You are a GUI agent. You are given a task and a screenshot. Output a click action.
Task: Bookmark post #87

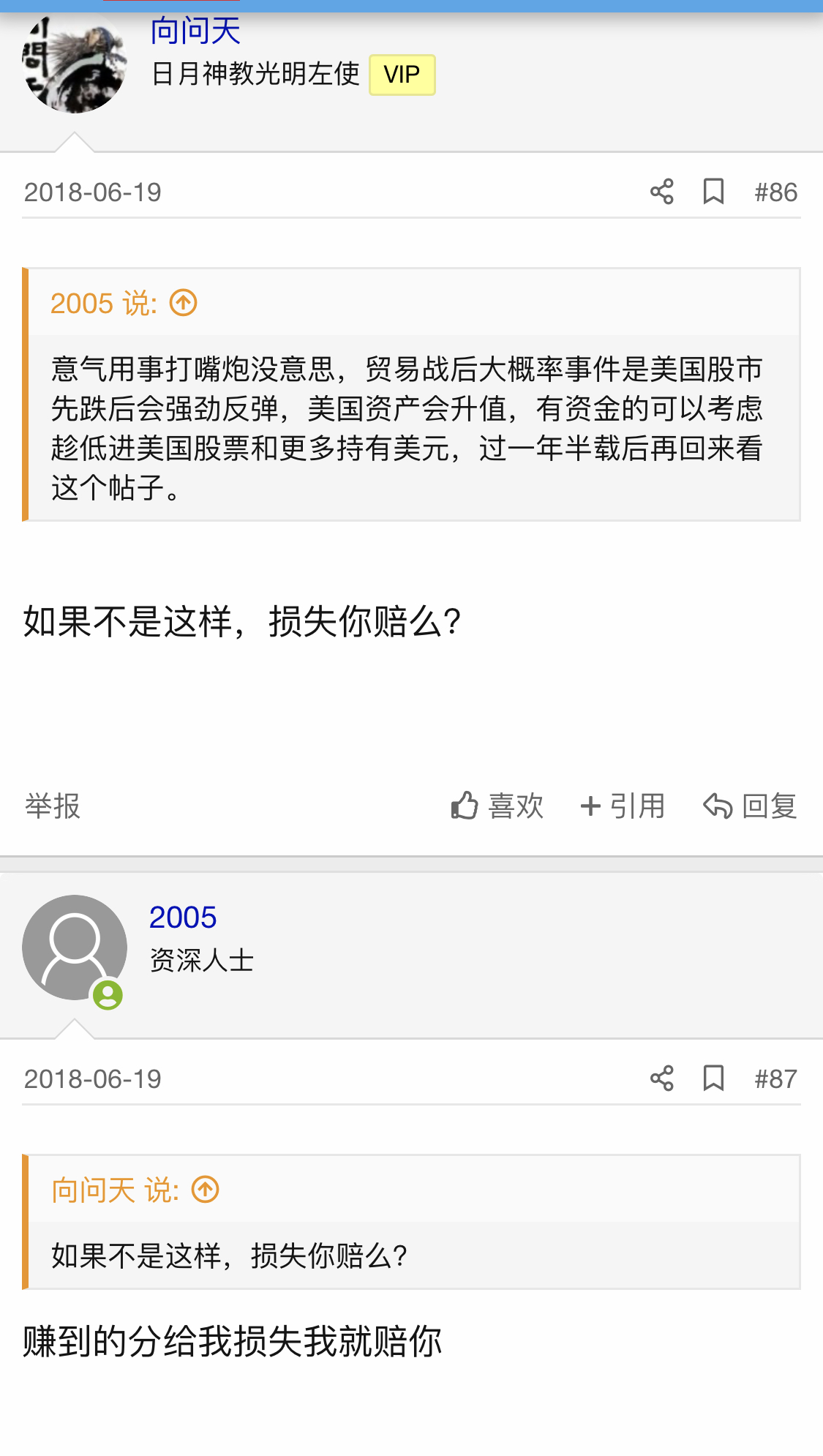713,1079
